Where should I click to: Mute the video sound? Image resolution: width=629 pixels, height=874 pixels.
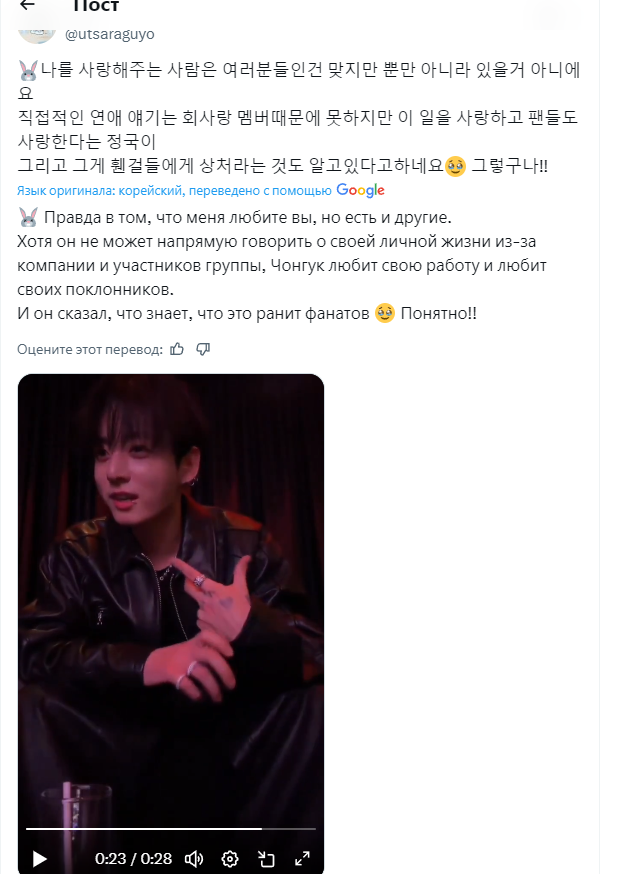pos(194,858)
